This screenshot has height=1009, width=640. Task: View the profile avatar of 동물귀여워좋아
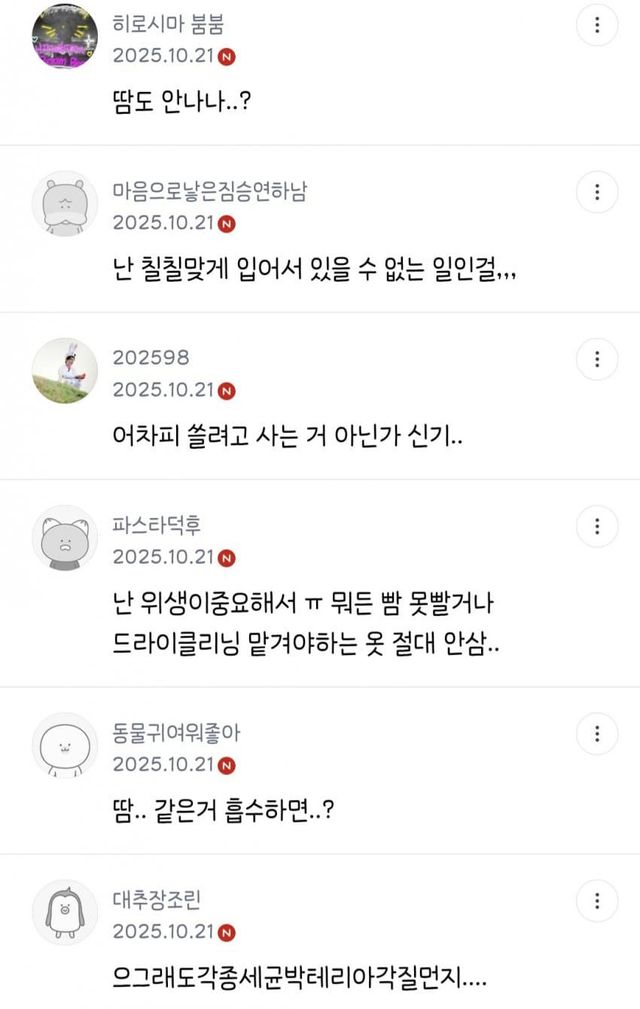point(65,746)
